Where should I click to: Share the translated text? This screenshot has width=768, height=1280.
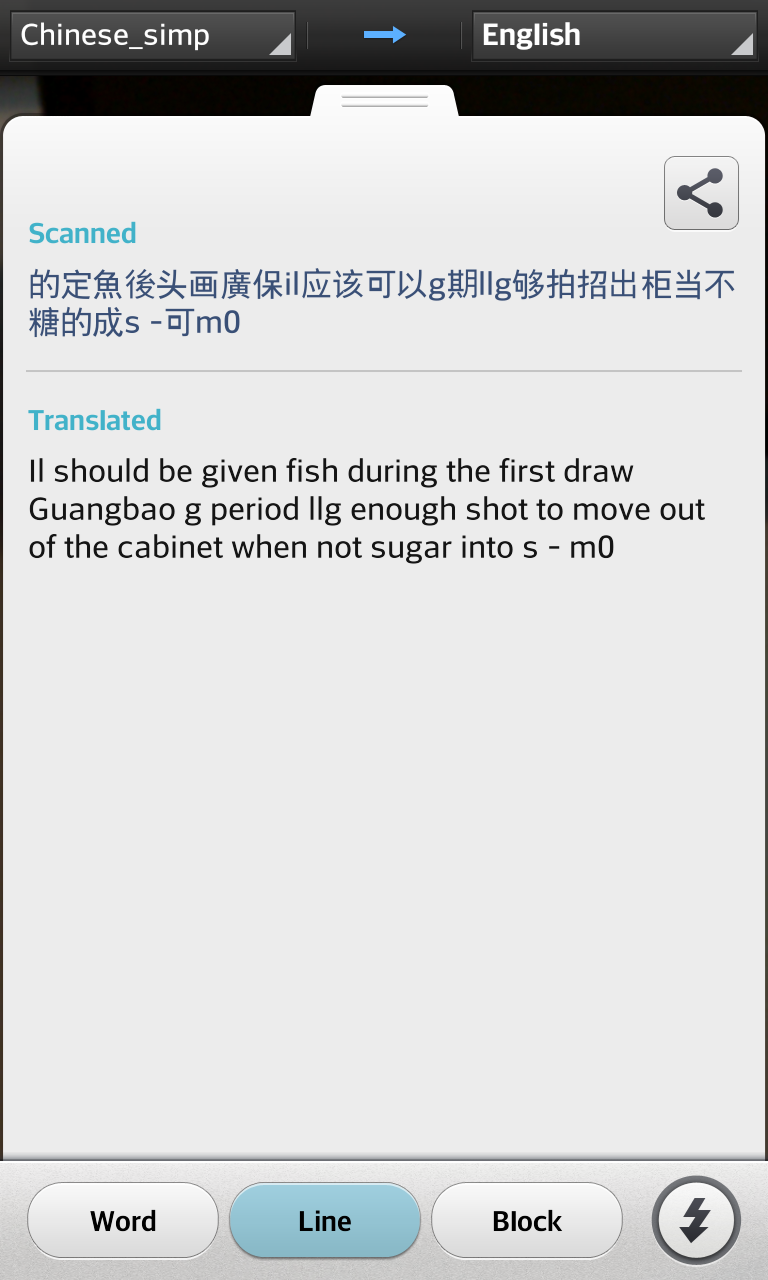[701, 193]
